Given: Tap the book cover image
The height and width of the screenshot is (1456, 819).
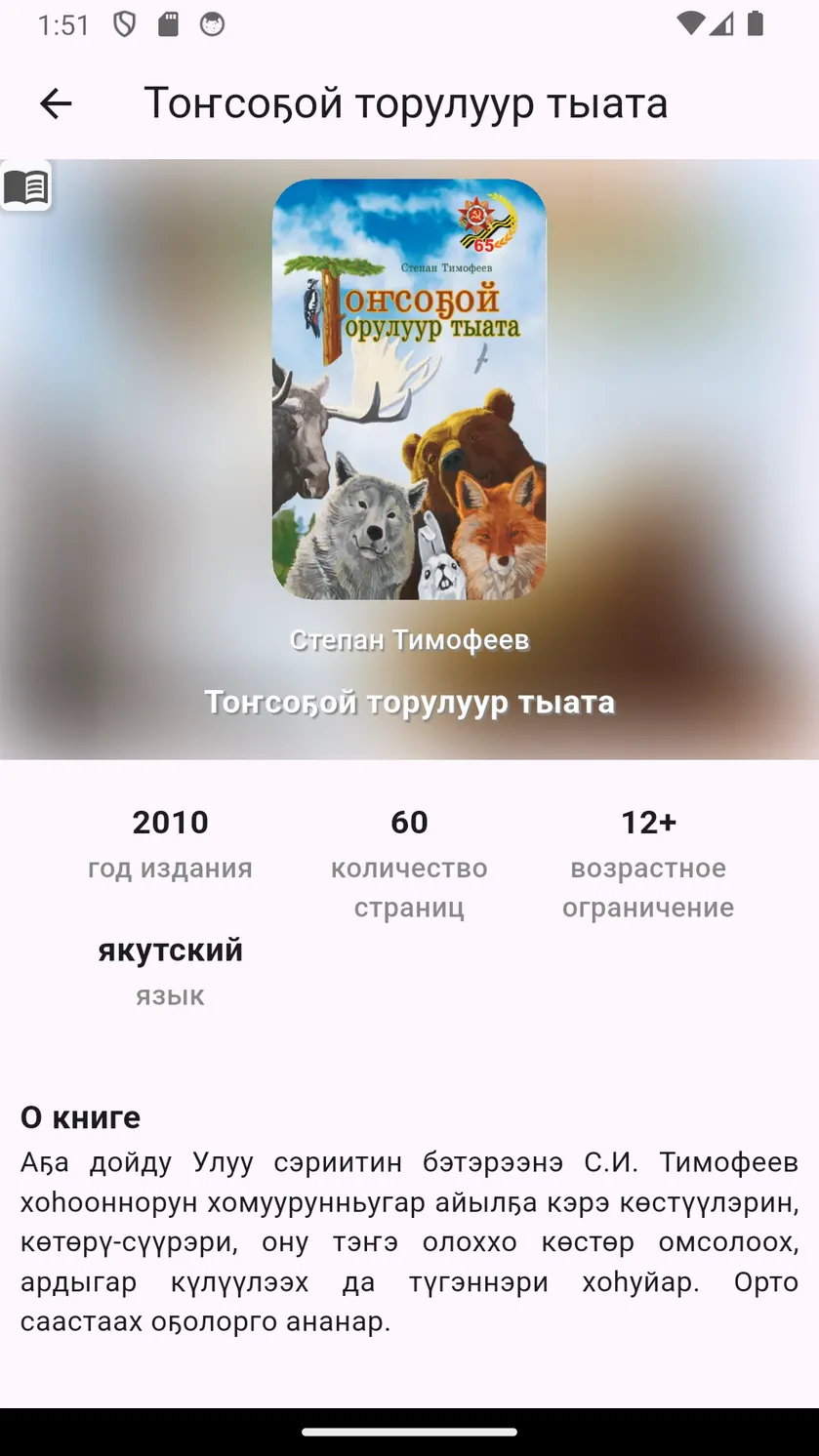Looking at the screenshot, I should (409, 388).
